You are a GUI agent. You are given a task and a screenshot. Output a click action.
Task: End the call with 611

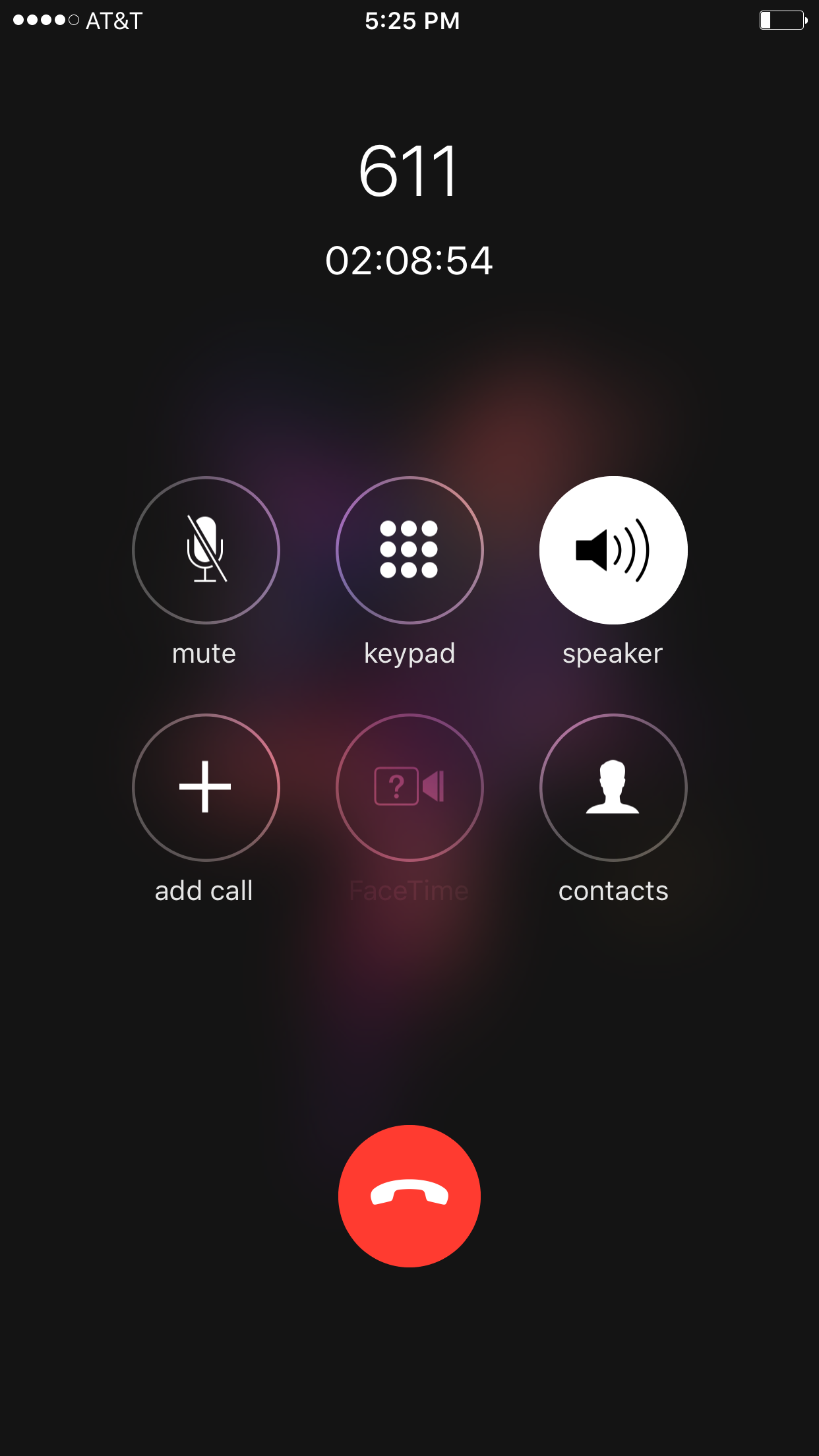[409, 1196]
